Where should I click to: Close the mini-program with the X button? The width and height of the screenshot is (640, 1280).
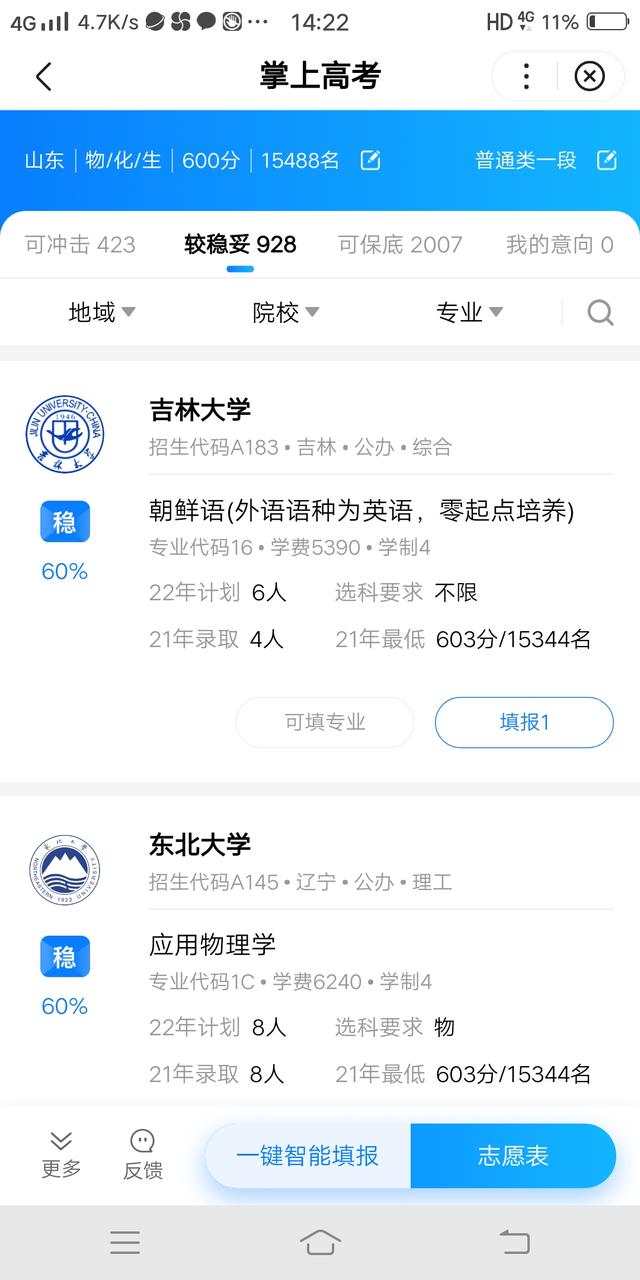pyautogui.click(x=590, y=76)
